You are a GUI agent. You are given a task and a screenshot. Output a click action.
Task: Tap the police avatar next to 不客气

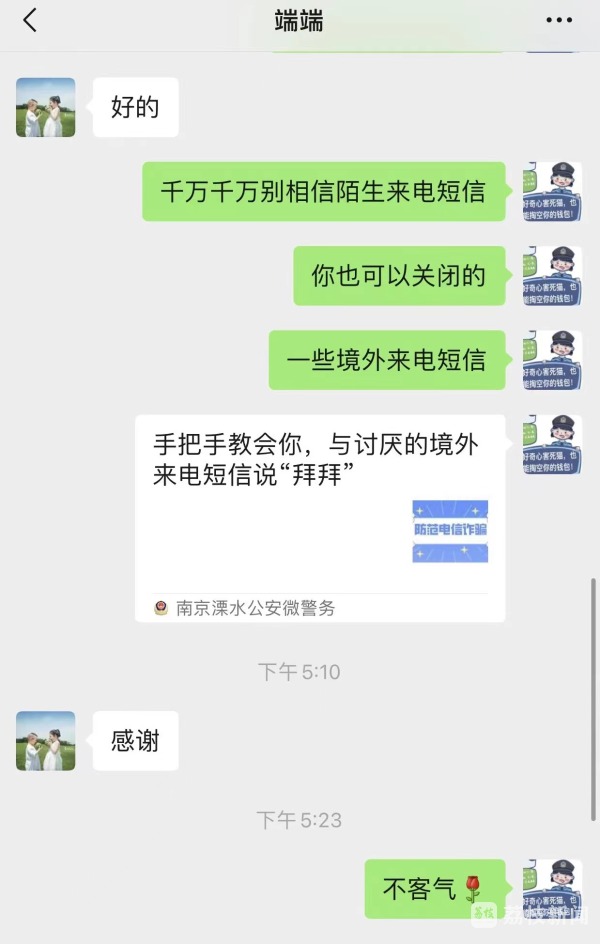[x=552, y=888]
